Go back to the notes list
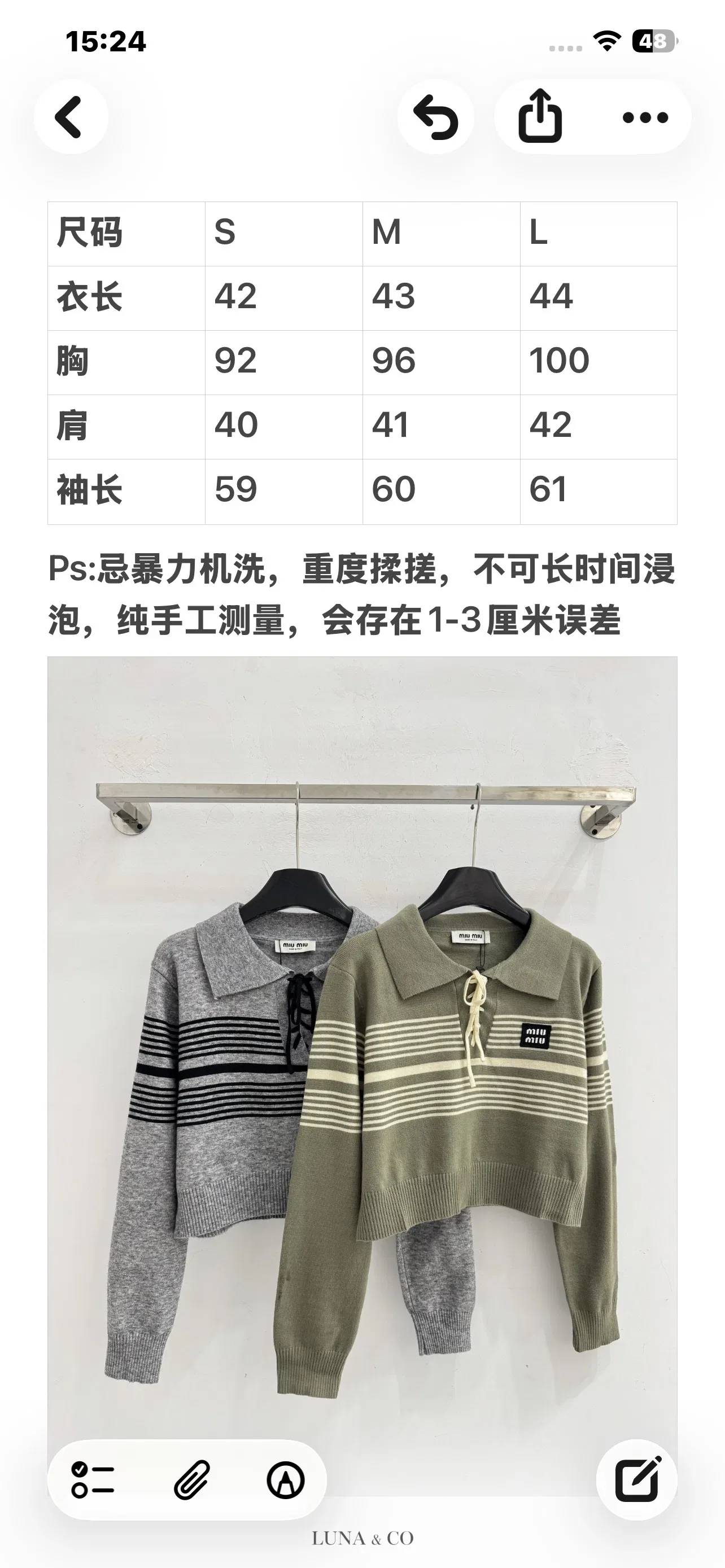This screenshot has width=725, height=1568. 71,117
